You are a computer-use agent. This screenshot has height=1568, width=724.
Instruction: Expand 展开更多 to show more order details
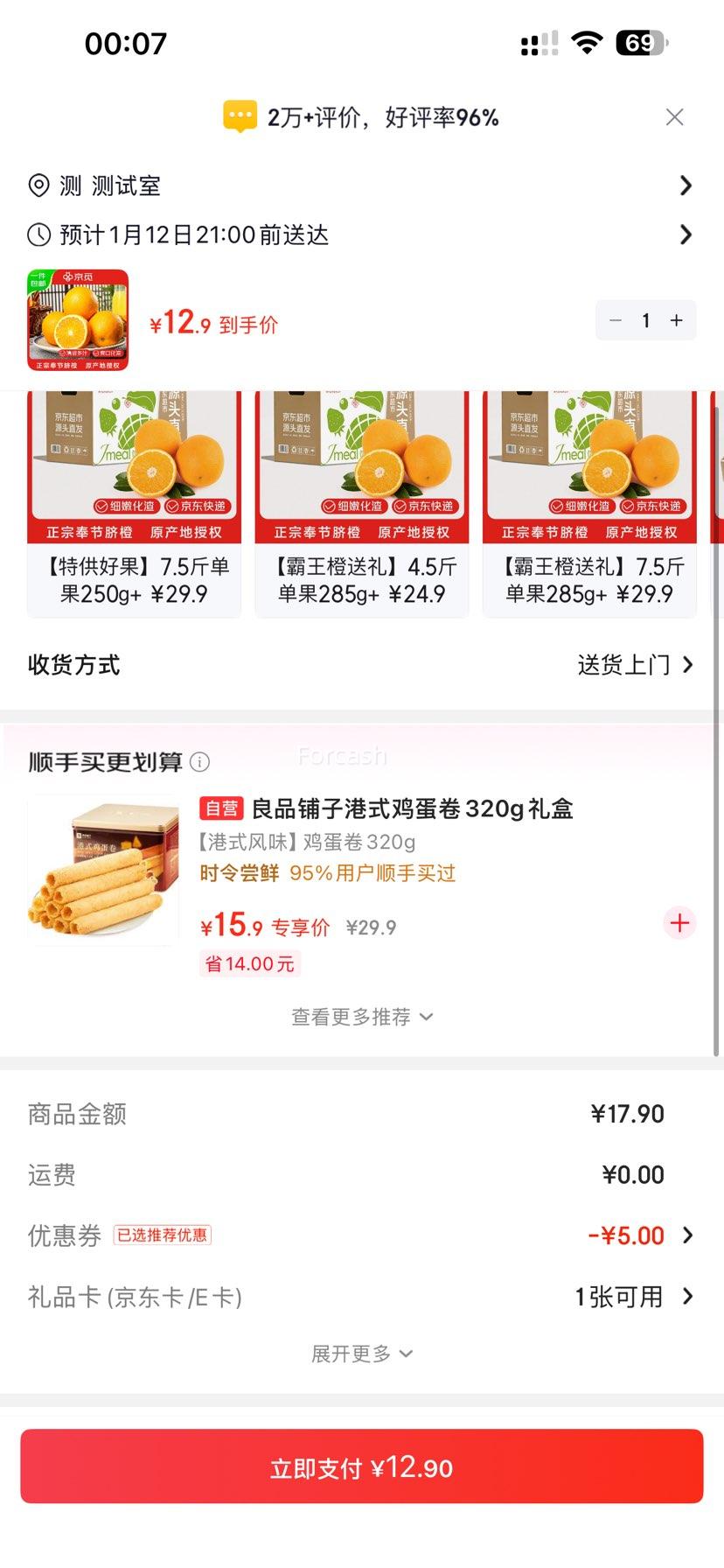(x=362, y=1353)
